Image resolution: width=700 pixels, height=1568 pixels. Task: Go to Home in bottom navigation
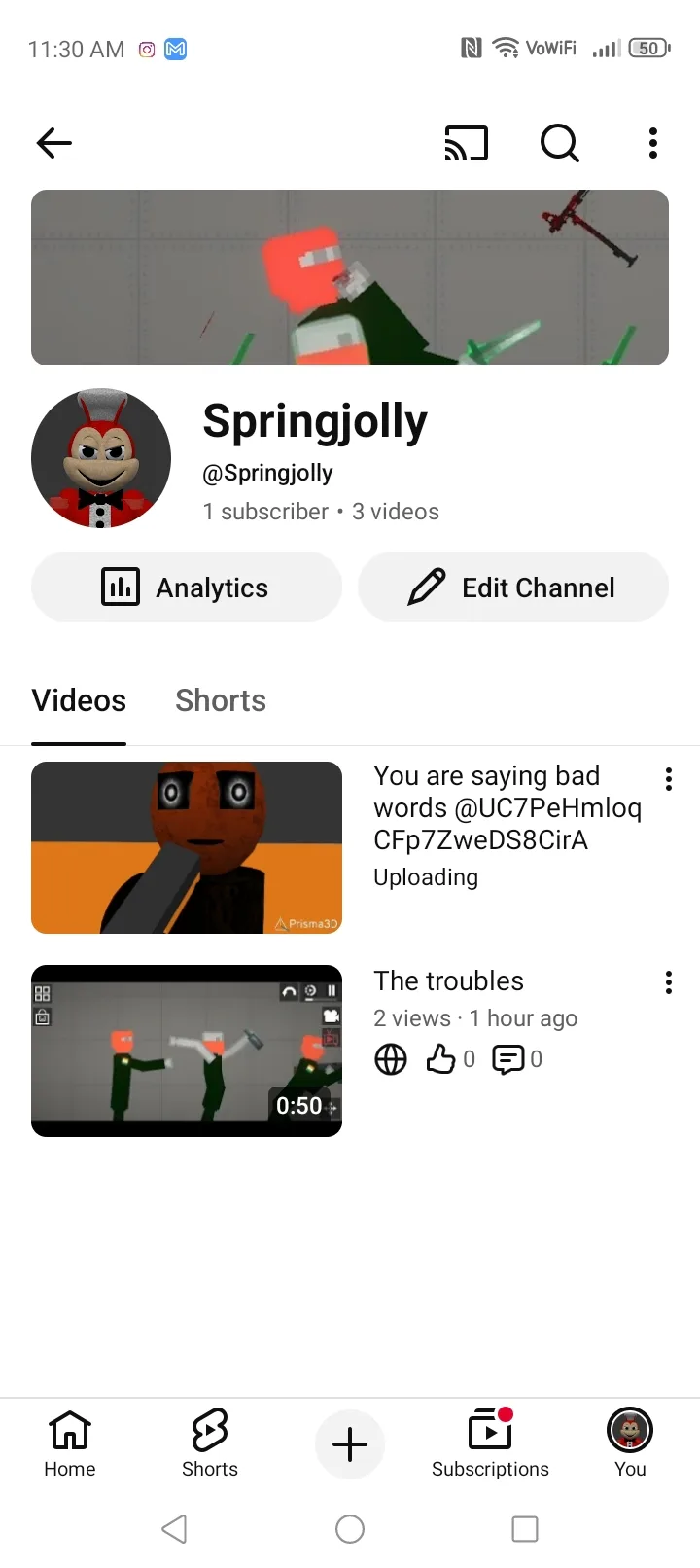tap(70, 1444)
